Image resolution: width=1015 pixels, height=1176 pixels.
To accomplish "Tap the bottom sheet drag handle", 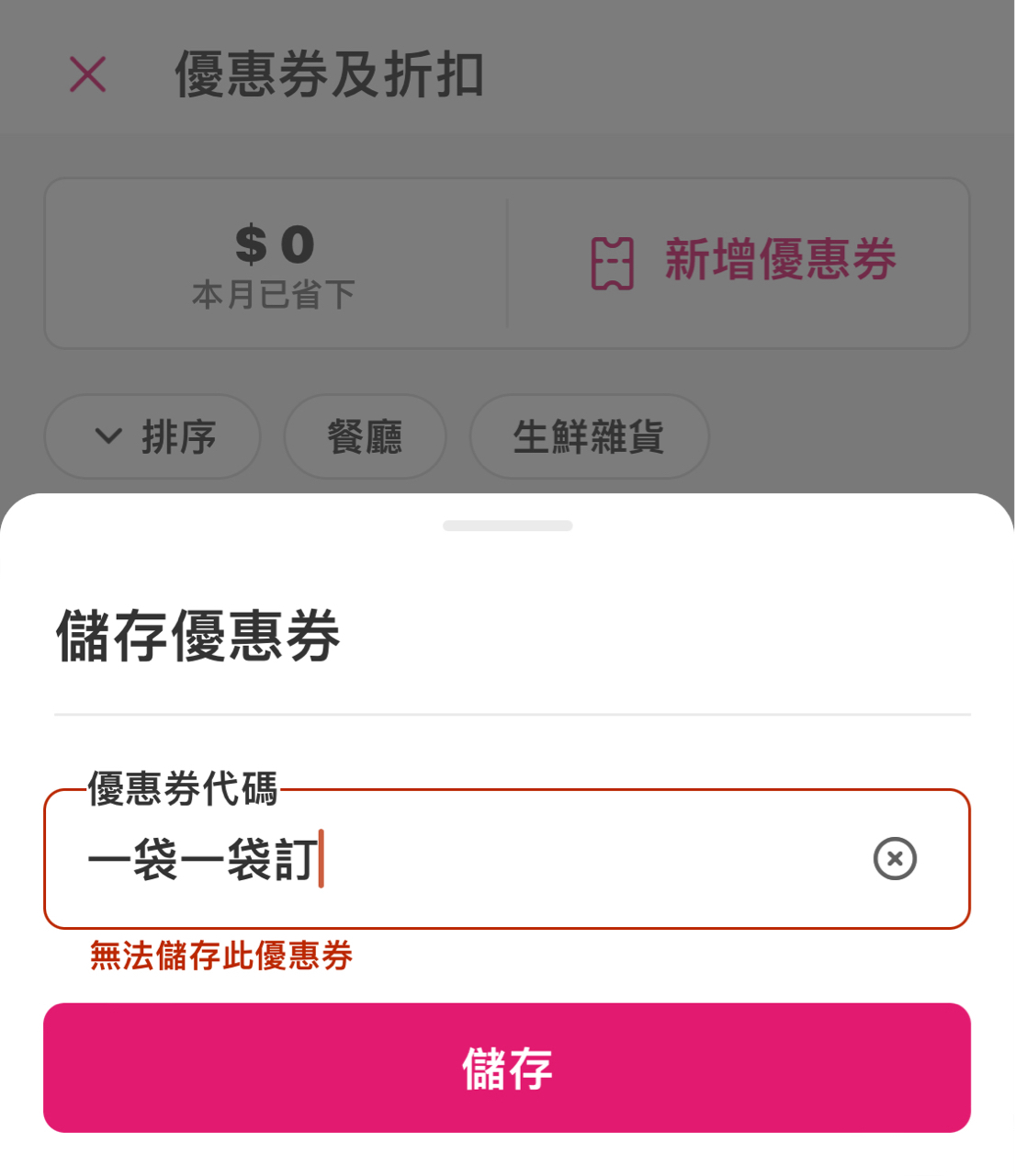I will pos(507,526).
